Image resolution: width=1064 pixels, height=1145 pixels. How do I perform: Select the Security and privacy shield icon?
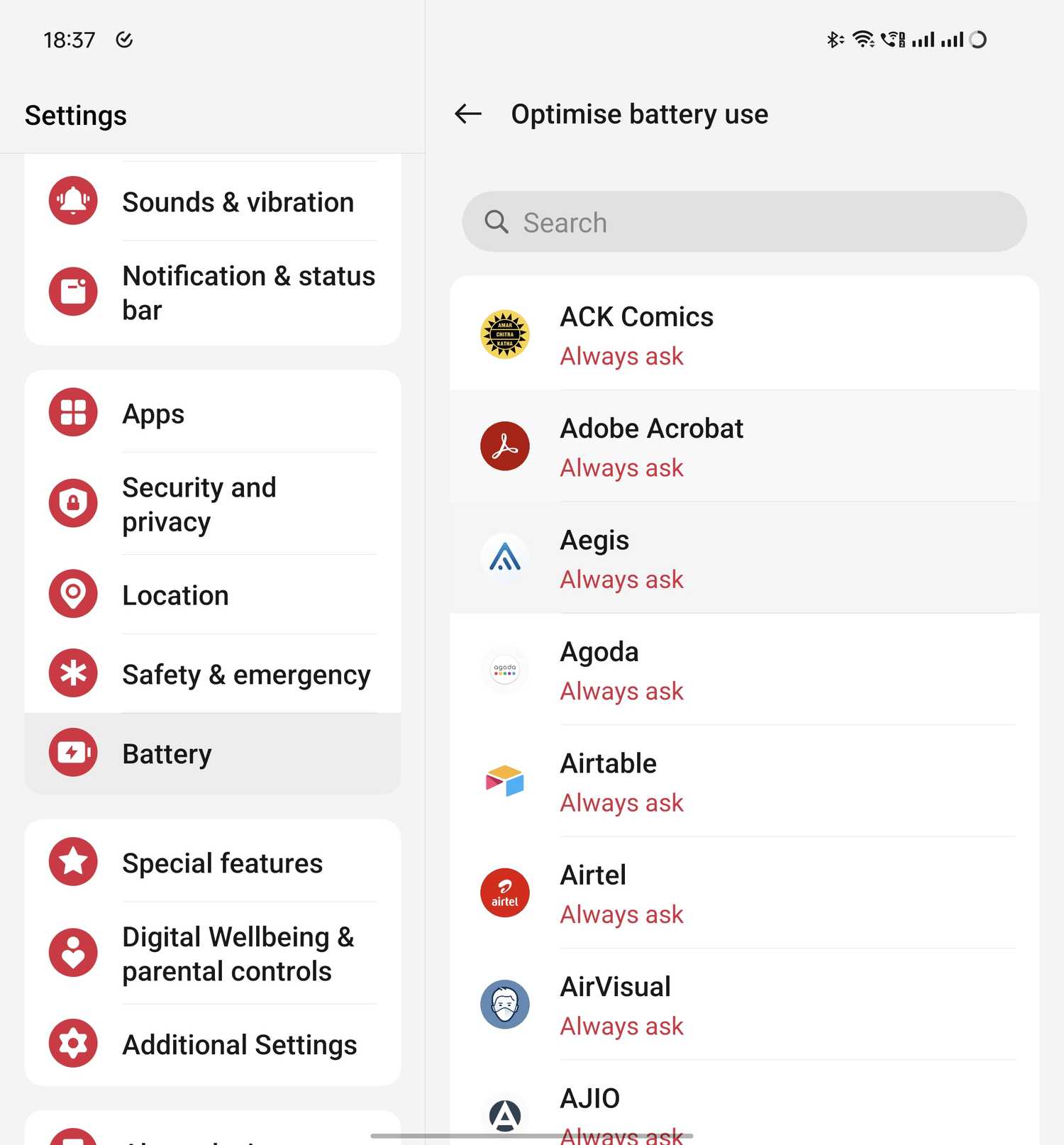coord(72,504)
